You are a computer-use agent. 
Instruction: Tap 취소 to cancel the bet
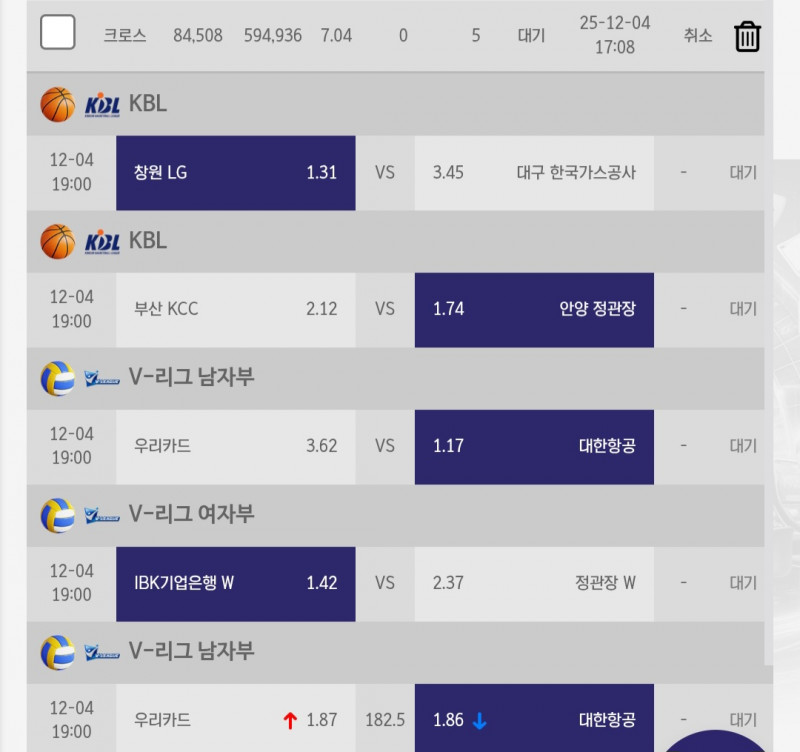(x=698, y=35)
